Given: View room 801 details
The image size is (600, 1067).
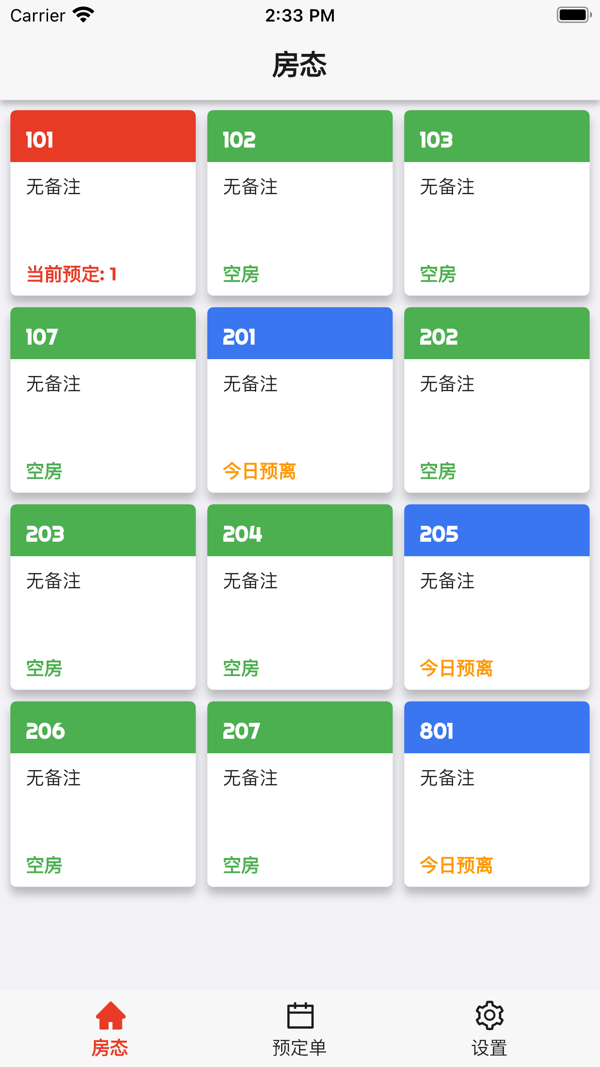Looking at the screenshot, I should tap(497, 794).
